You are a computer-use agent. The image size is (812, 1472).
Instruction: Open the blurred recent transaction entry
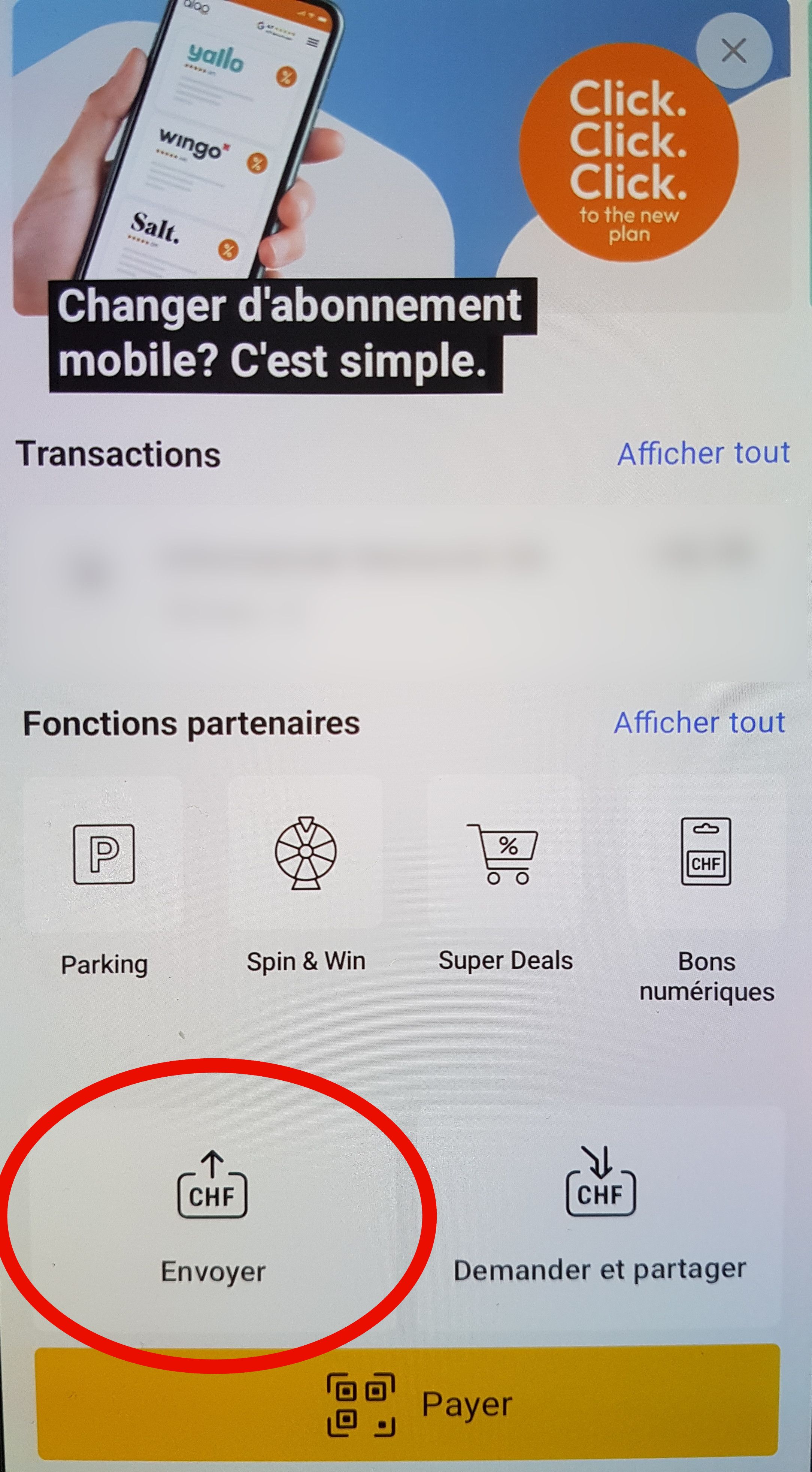[400, 577]
